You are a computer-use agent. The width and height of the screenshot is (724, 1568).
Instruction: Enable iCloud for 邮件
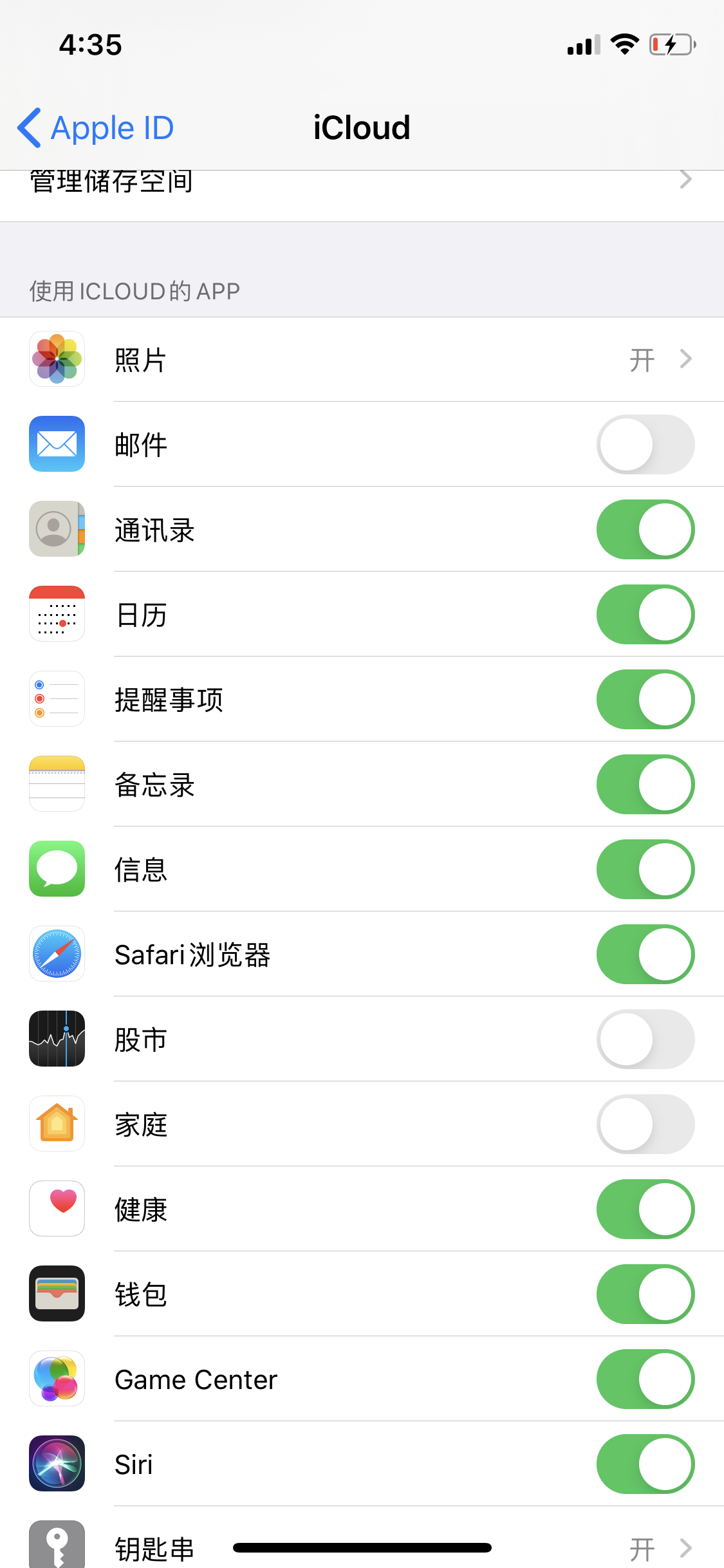[x=645, y=444]
